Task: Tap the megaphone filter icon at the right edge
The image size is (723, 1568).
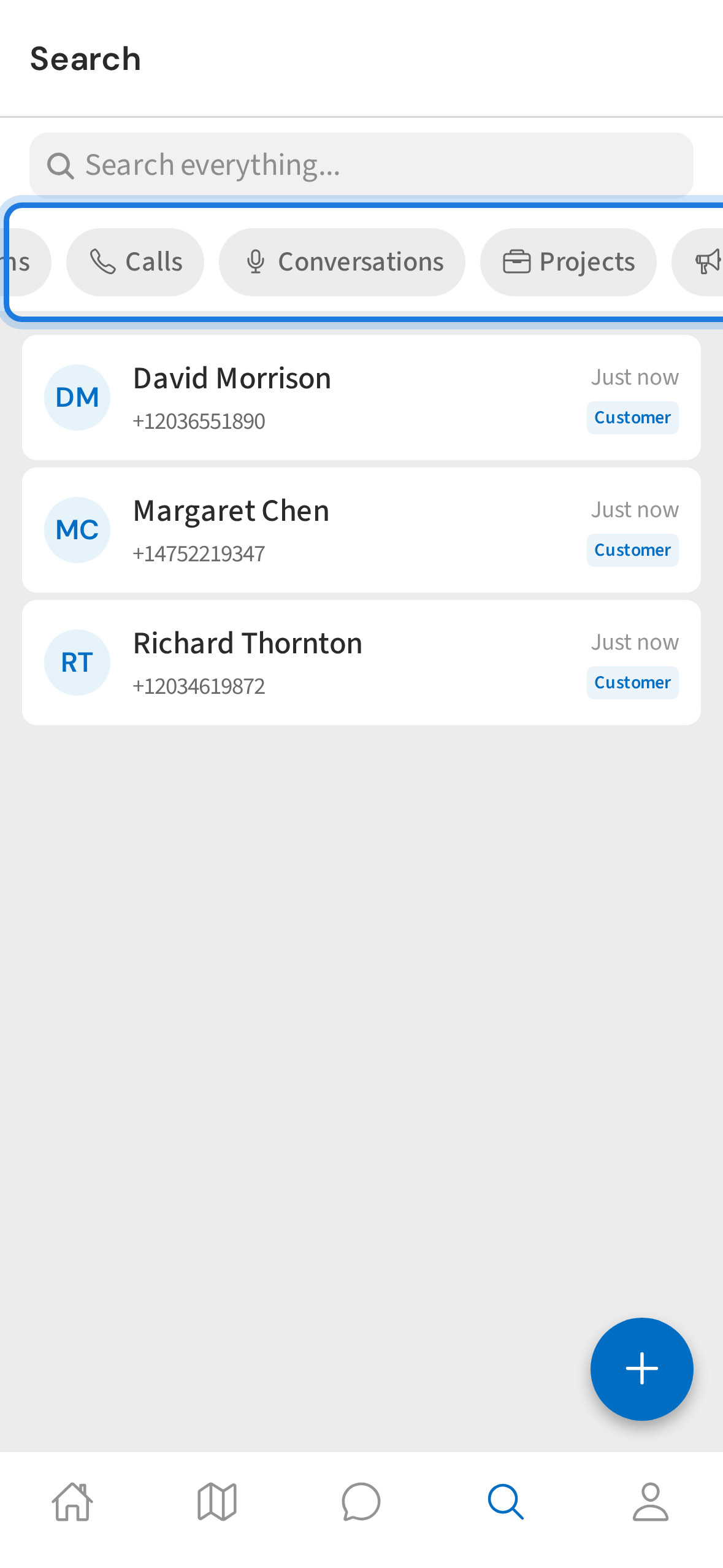Action: point(708,261)
